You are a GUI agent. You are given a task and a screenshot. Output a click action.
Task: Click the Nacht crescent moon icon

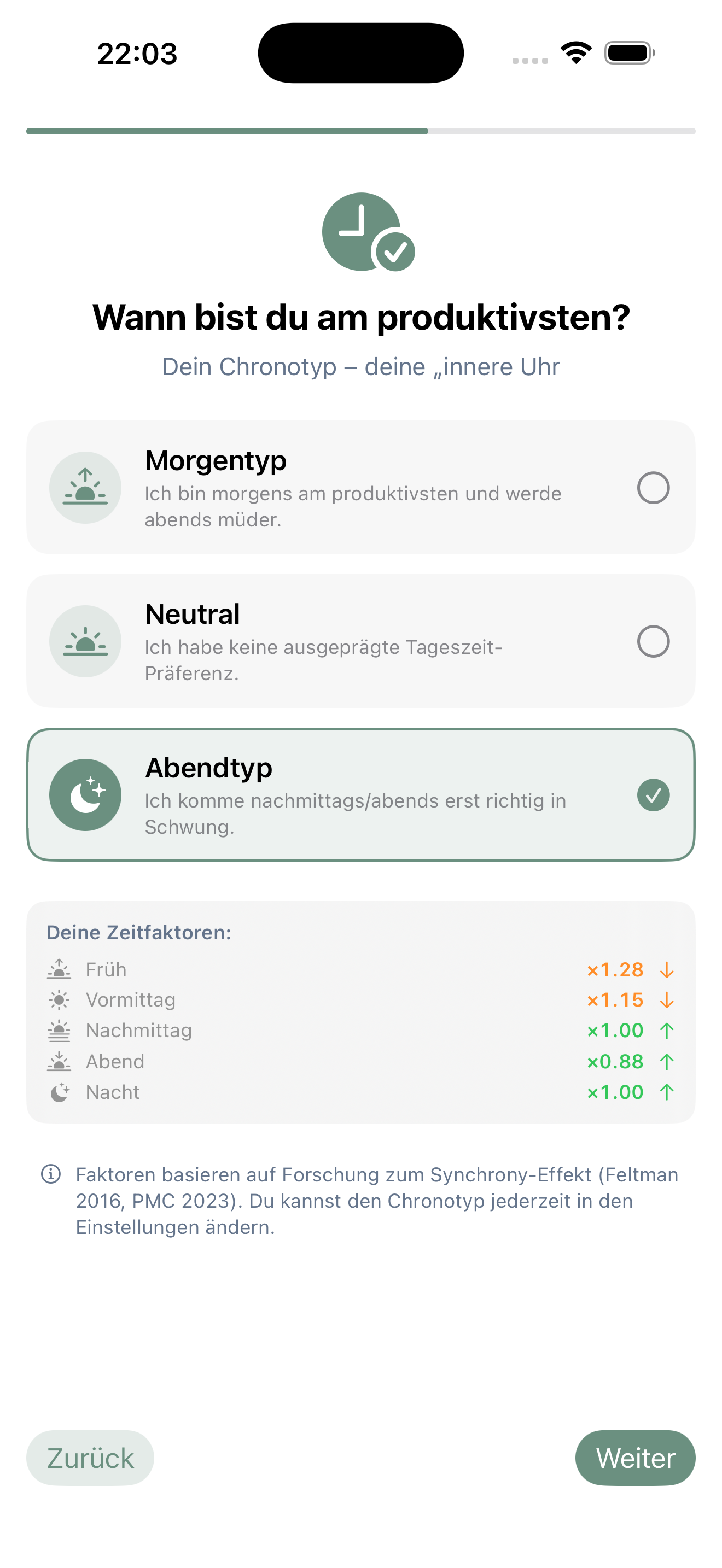58,1092
